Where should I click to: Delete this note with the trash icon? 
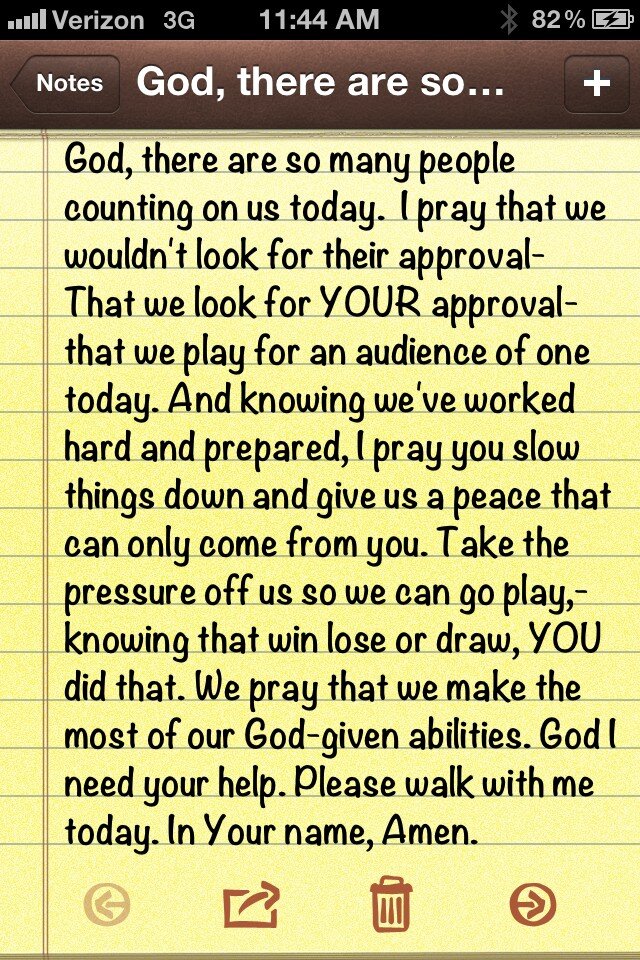pyautogui.click(x=391, y=904)
